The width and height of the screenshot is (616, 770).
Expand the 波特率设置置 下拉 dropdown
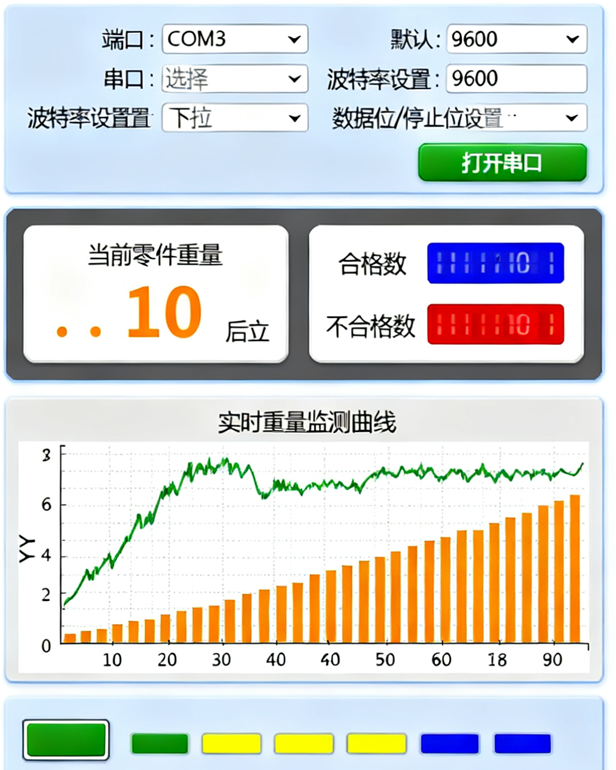click(234, 118)
